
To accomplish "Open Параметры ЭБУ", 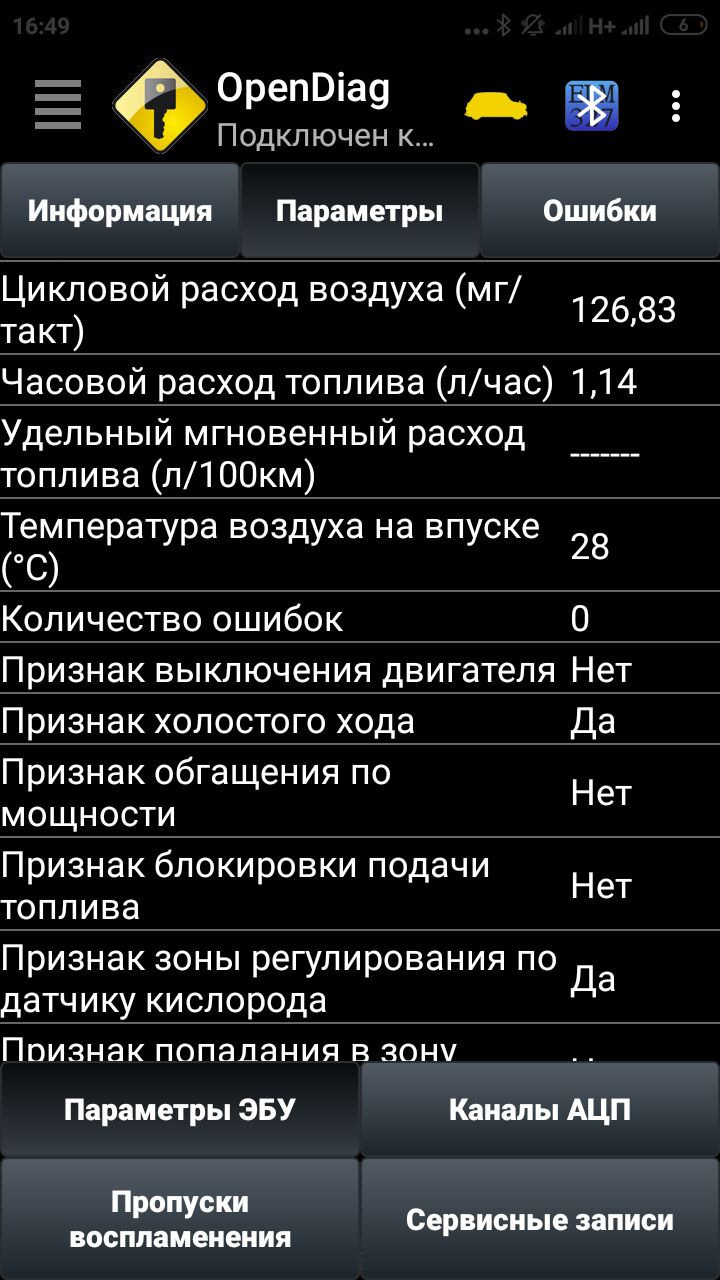I will [180, 1110].
